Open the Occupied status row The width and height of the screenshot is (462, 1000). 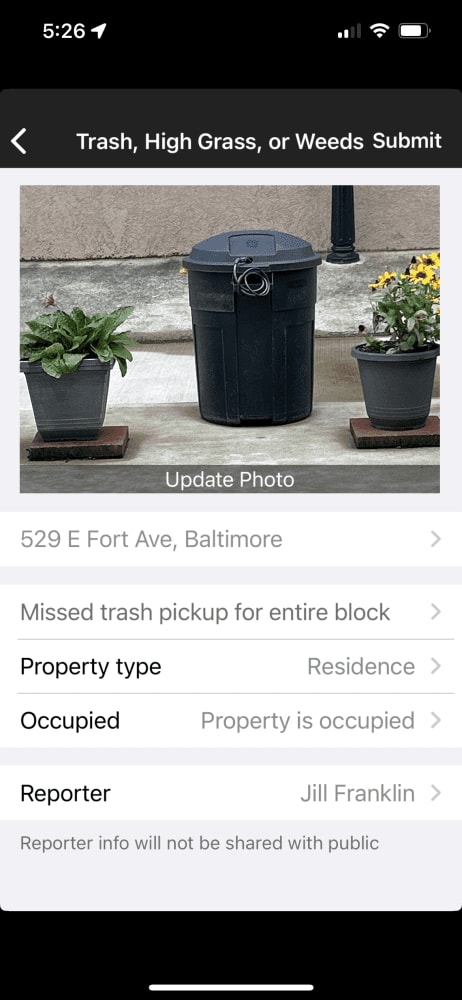click(231, 721)
